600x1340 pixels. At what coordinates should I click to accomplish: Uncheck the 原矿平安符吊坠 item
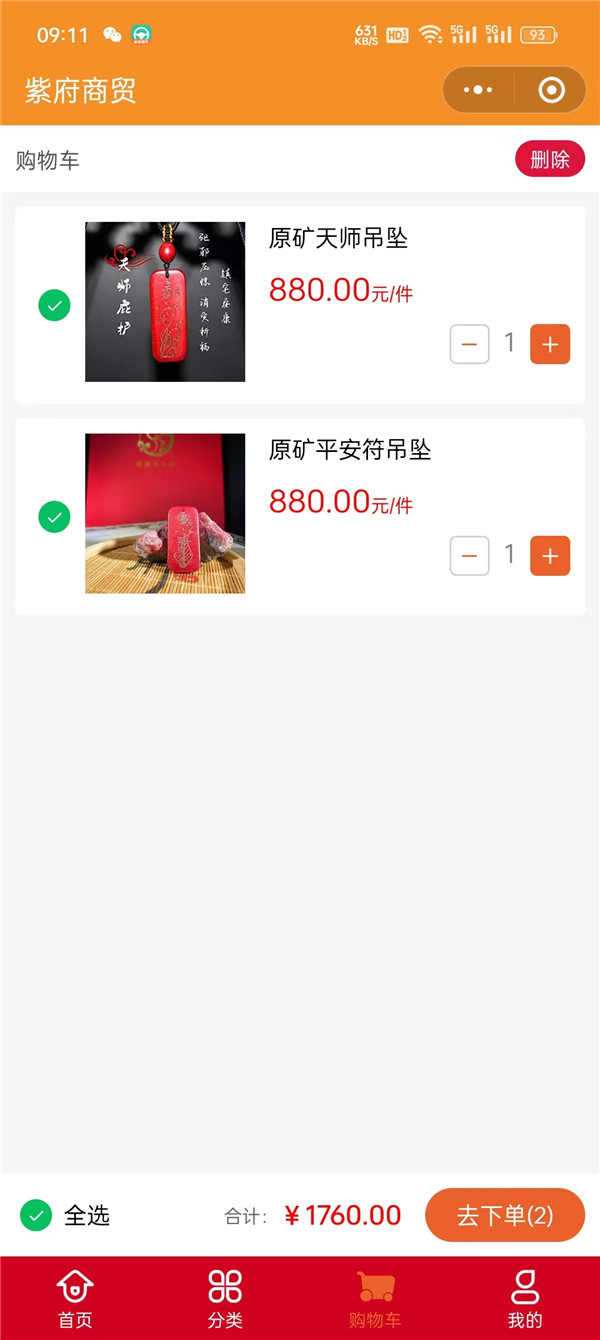(x=54, y=516)
